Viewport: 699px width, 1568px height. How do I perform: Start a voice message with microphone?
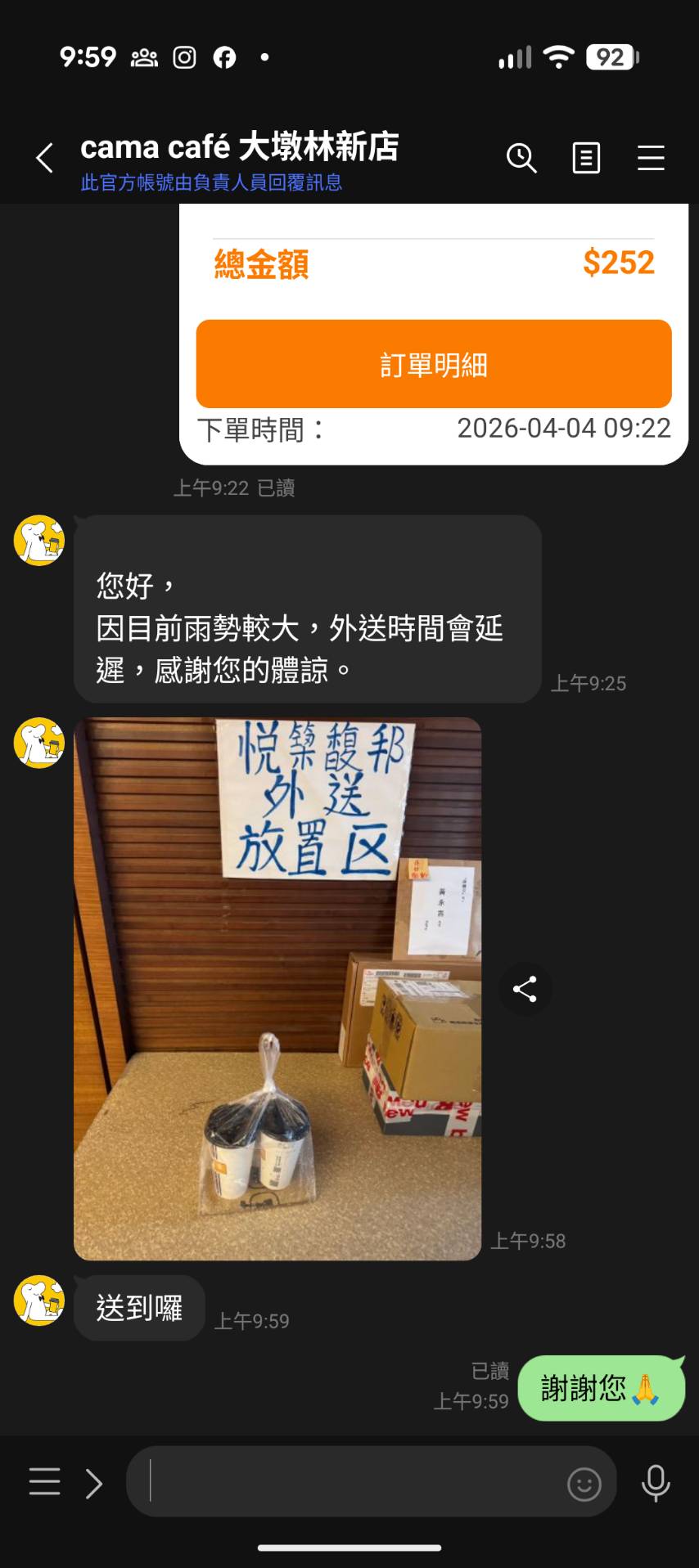[656, 1482]
